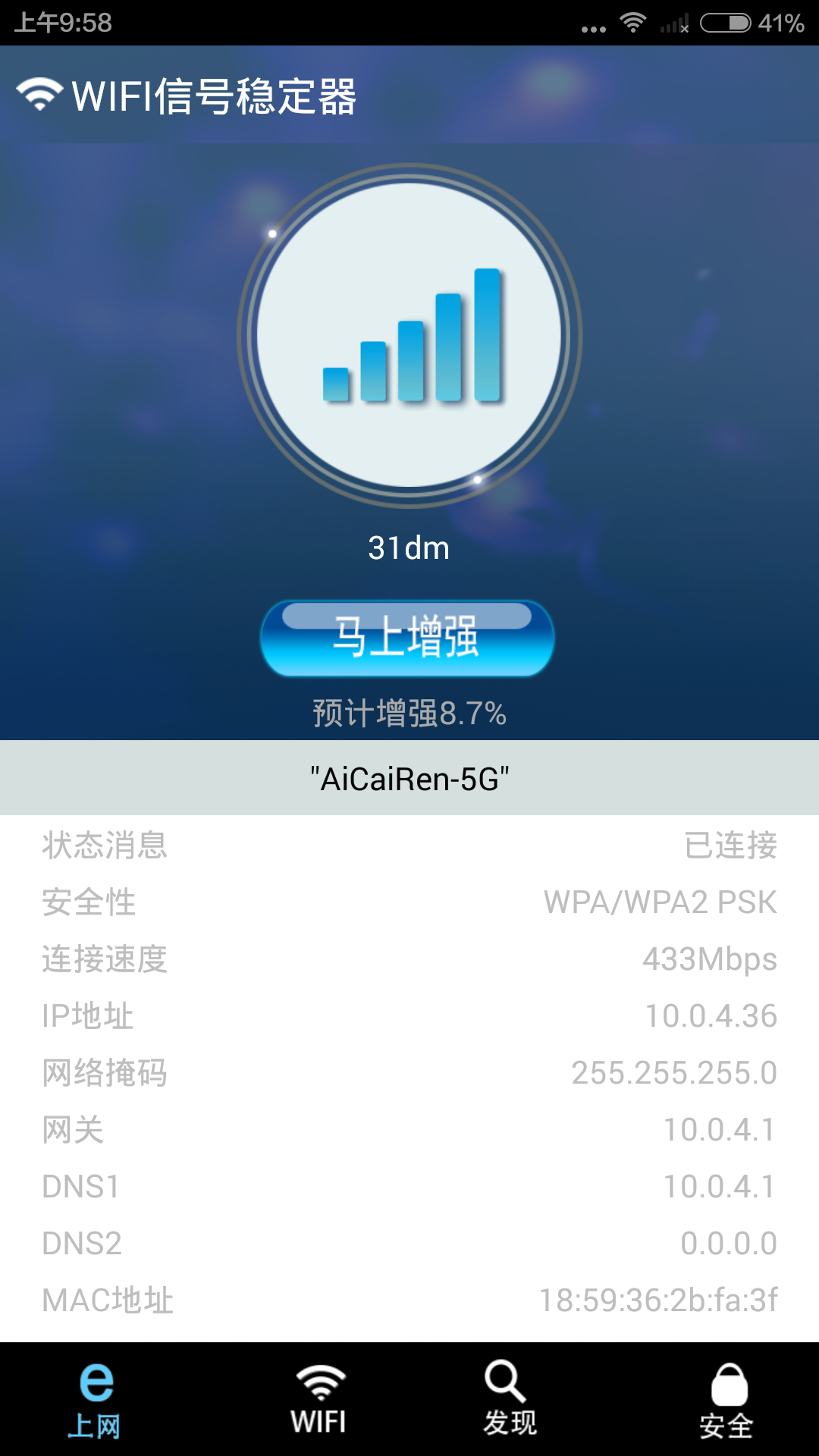Image resolution: width=819 pixels, height=1456 pixels.
Task: Expand the MAC地址 information row
Action: point(409,1299)
